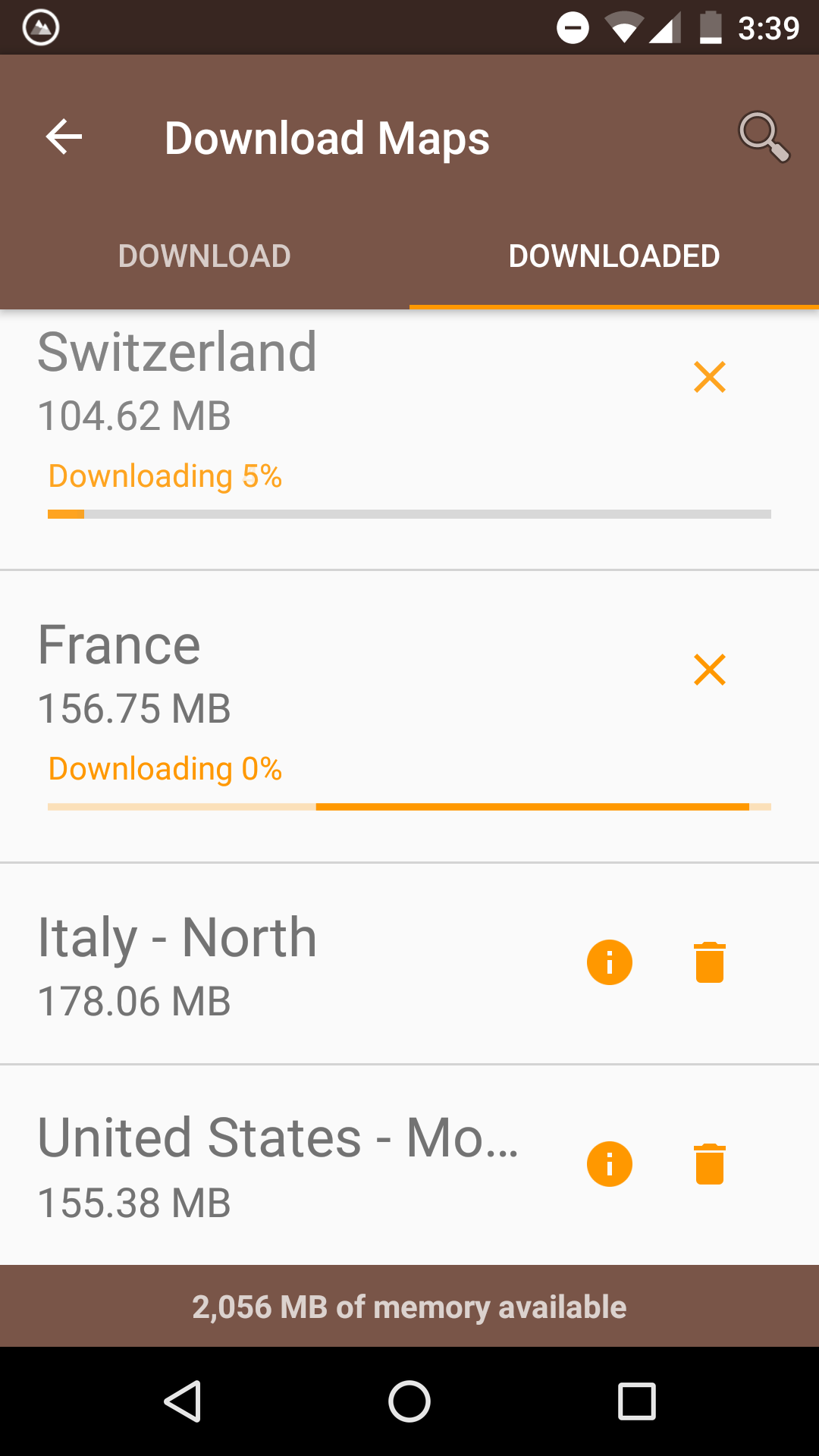Delete the United States map
Viewport: 819px width, 1456px height.
coord(710,1164)
